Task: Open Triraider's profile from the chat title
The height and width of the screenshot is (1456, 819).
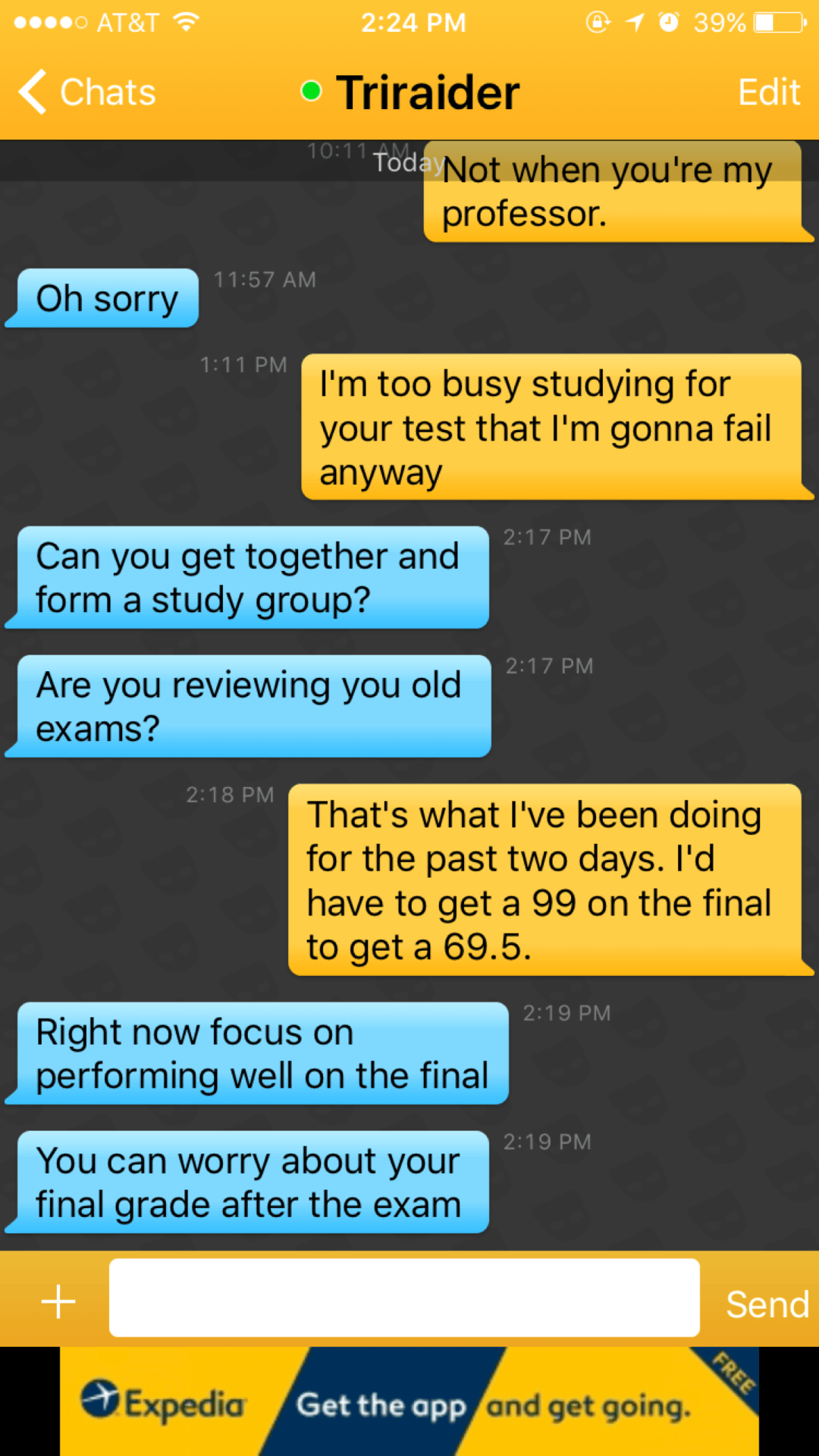Action: coord(427,93)
